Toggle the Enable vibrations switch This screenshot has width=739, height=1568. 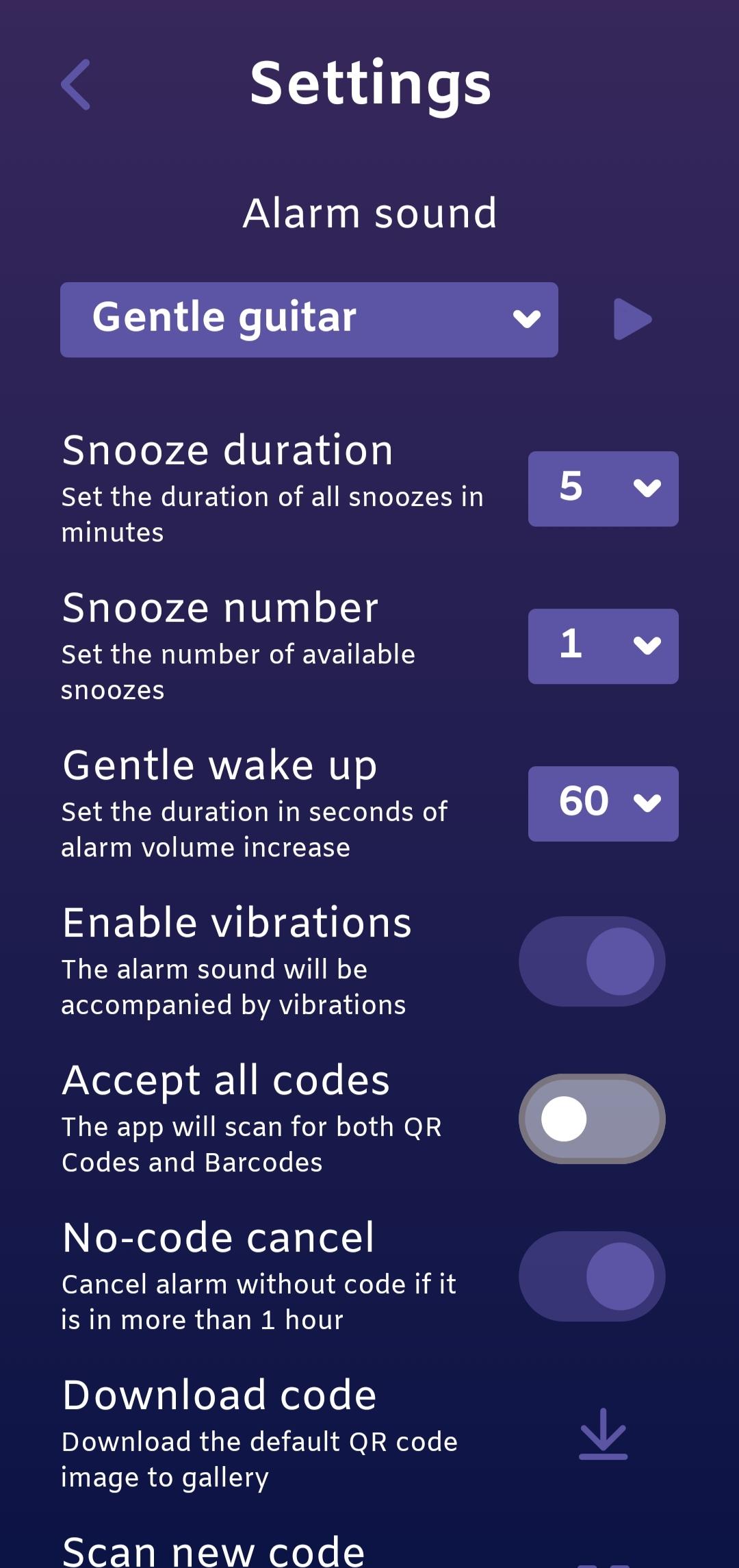(592, 961)
